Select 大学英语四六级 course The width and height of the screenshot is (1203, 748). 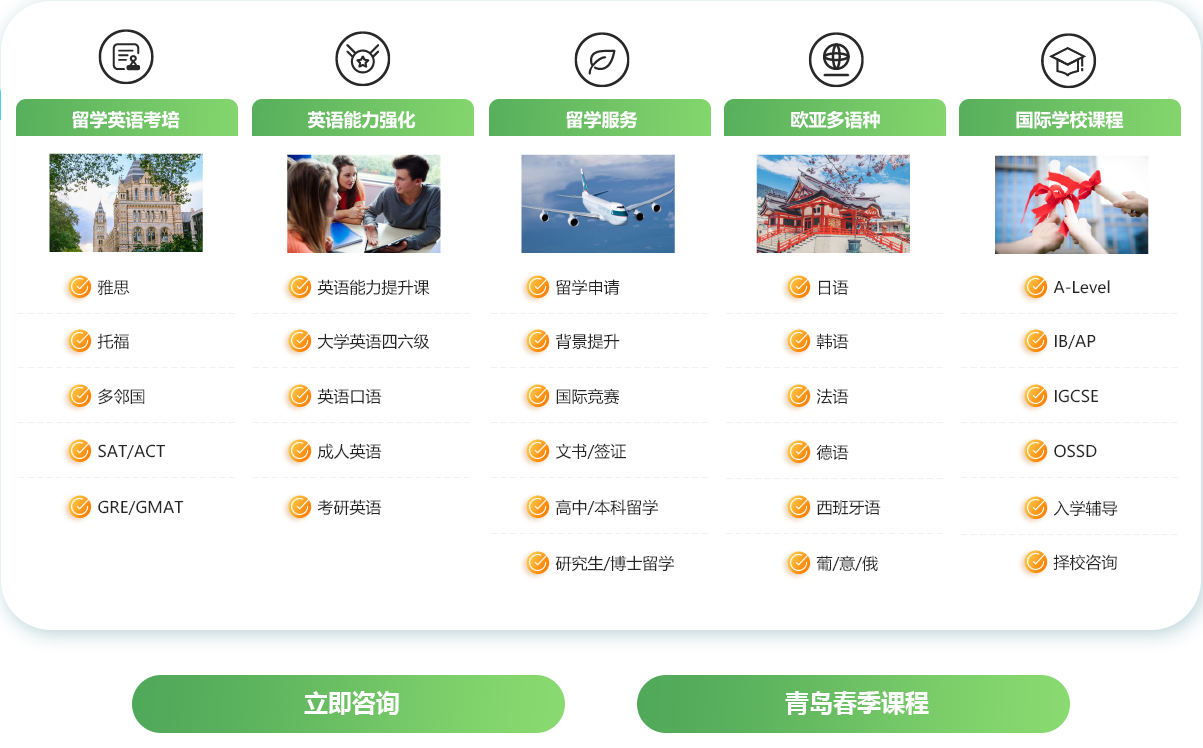click(x=372, y=342)
